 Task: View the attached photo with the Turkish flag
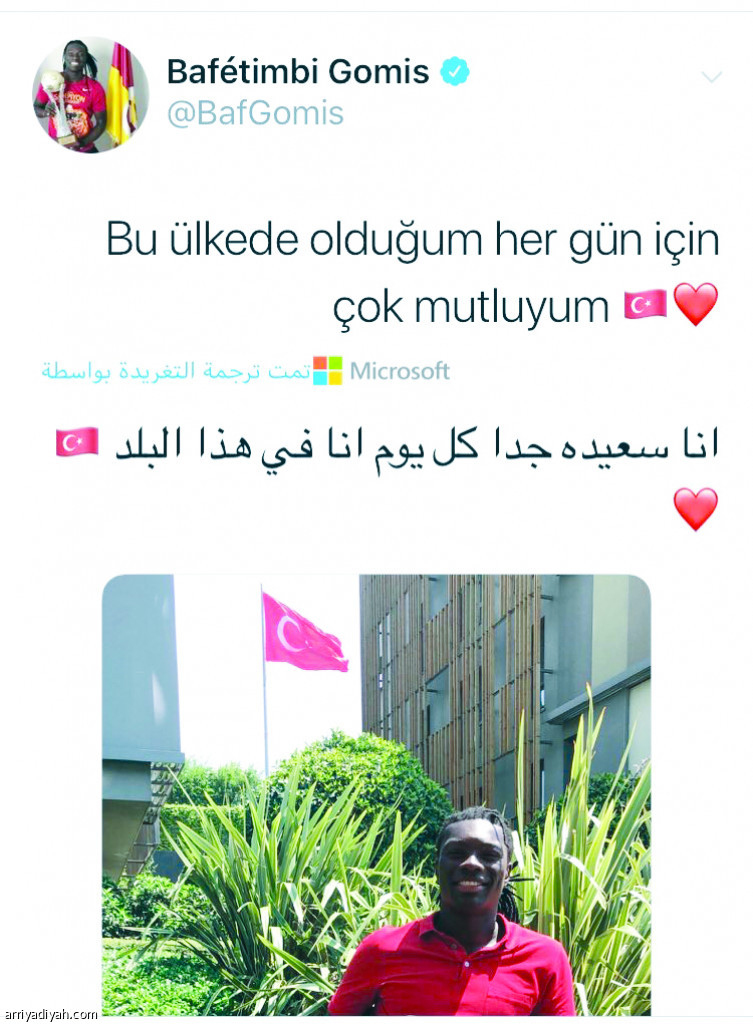point(376,794)
